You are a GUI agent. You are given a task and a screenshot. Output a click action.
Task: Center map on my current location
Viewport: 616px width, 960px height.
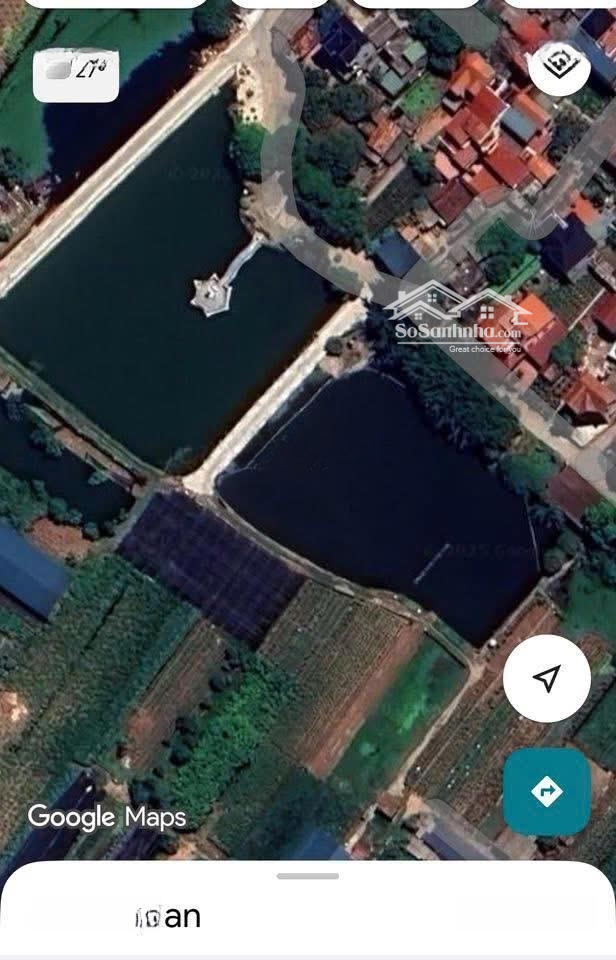click(546, 679)
